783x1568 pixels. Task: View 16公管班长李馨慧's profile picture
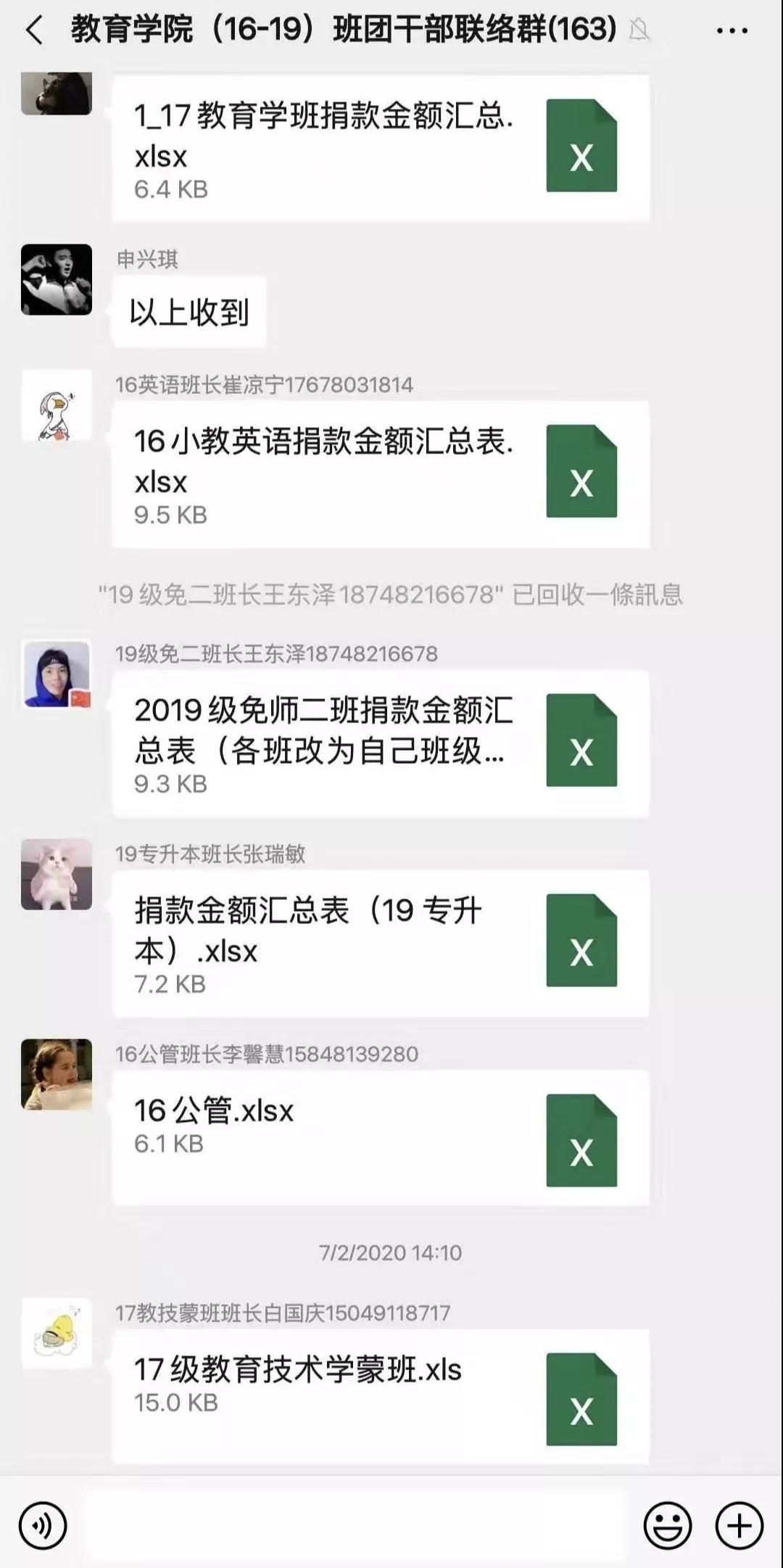tap(57, 1074)
